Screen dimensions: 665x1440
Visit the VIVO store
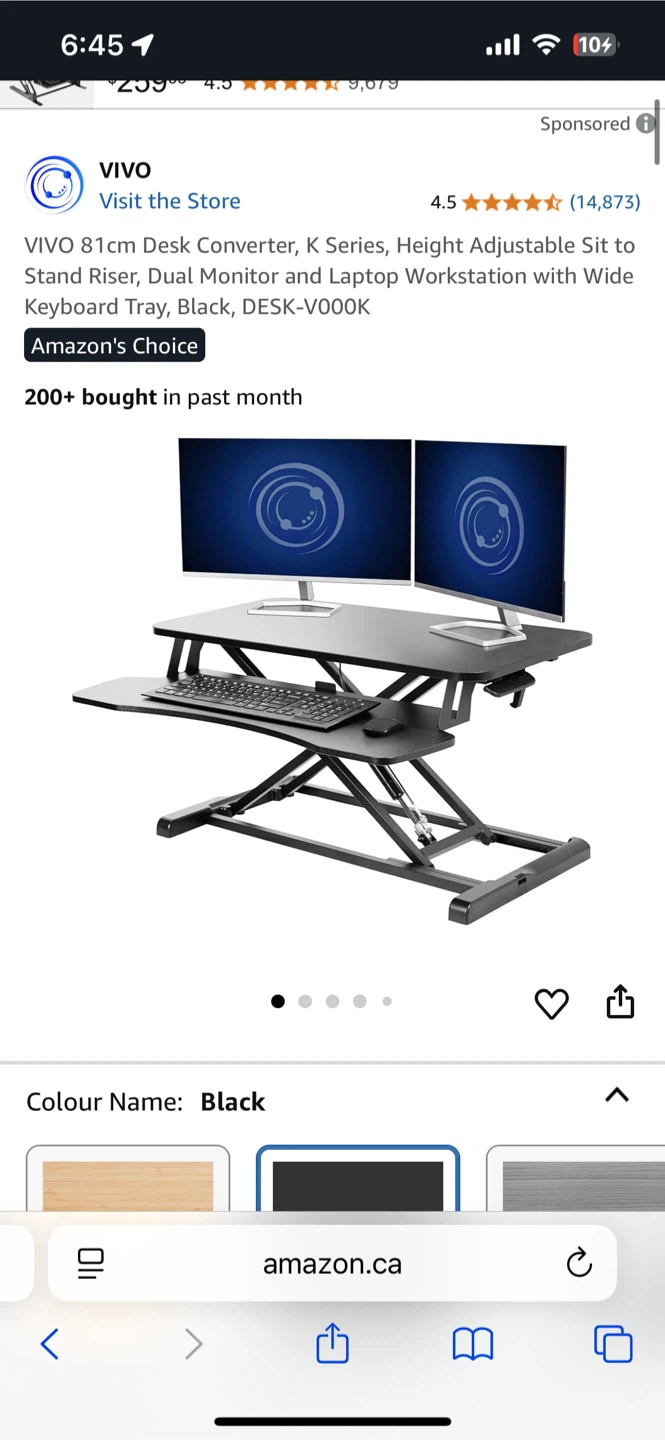click(x=169, y=201)
